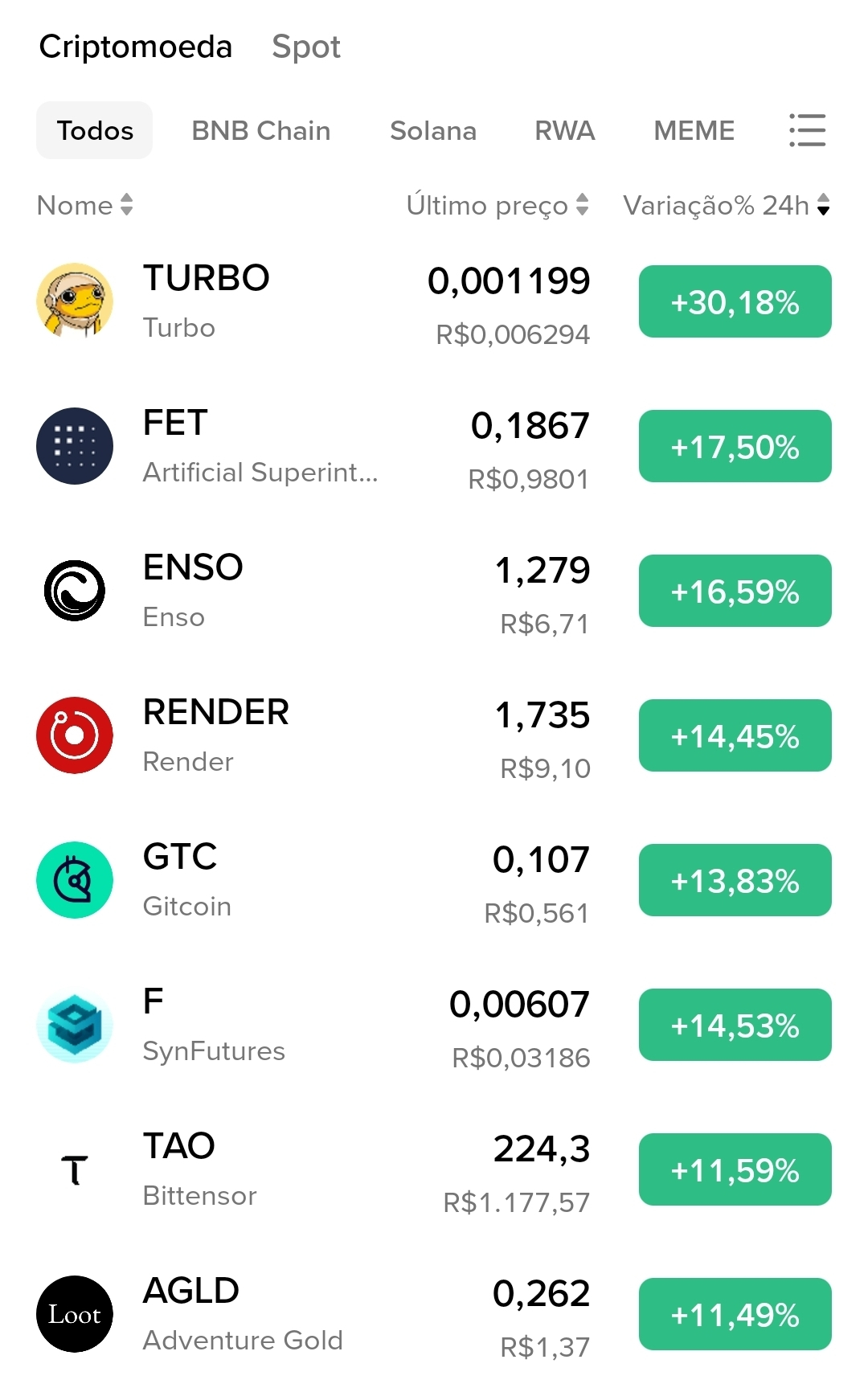Sort by Último preço
The image size is (868, 1380).
pos(497,205)
